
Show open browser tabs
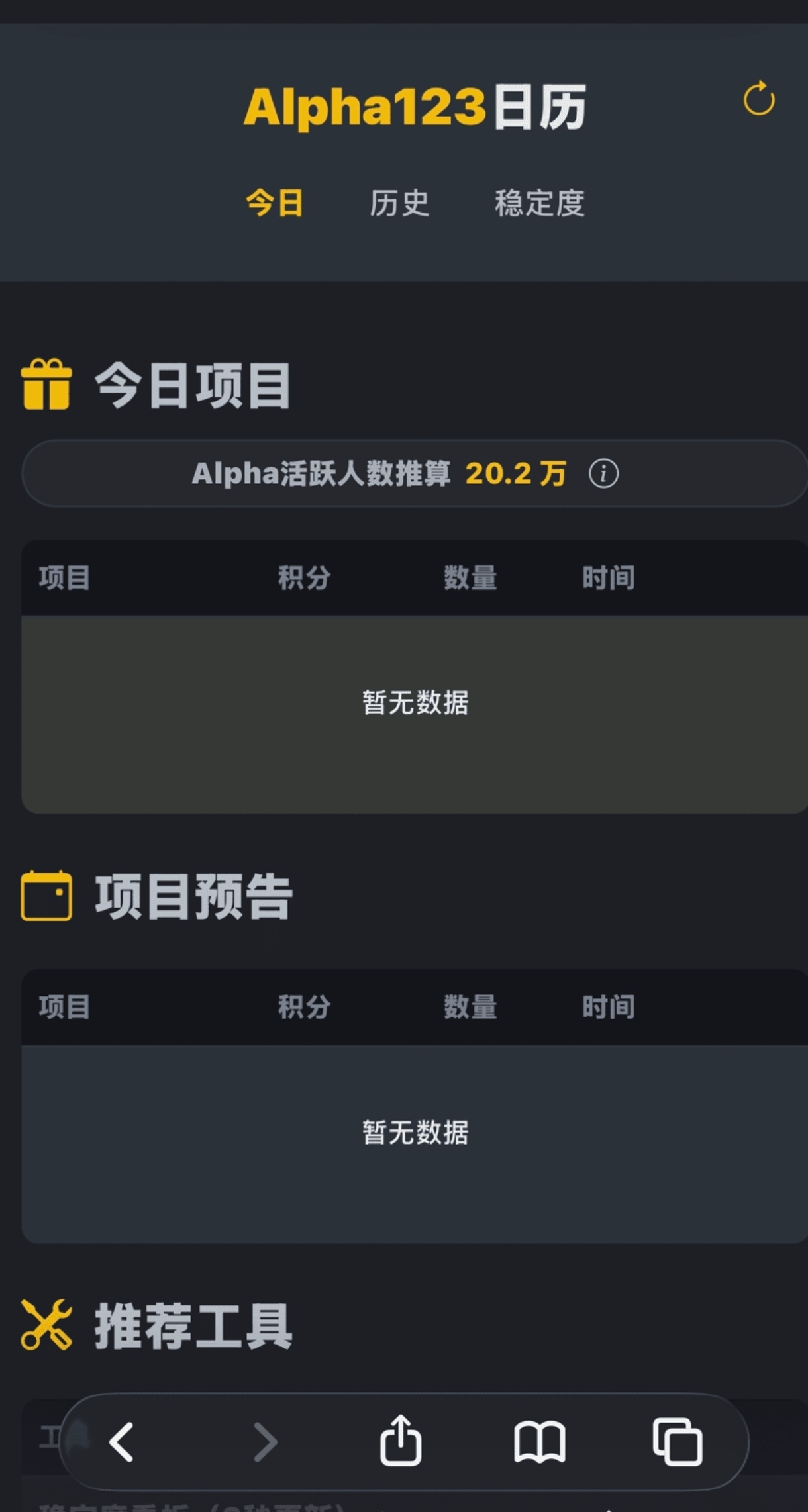[x=678, y=1442]
